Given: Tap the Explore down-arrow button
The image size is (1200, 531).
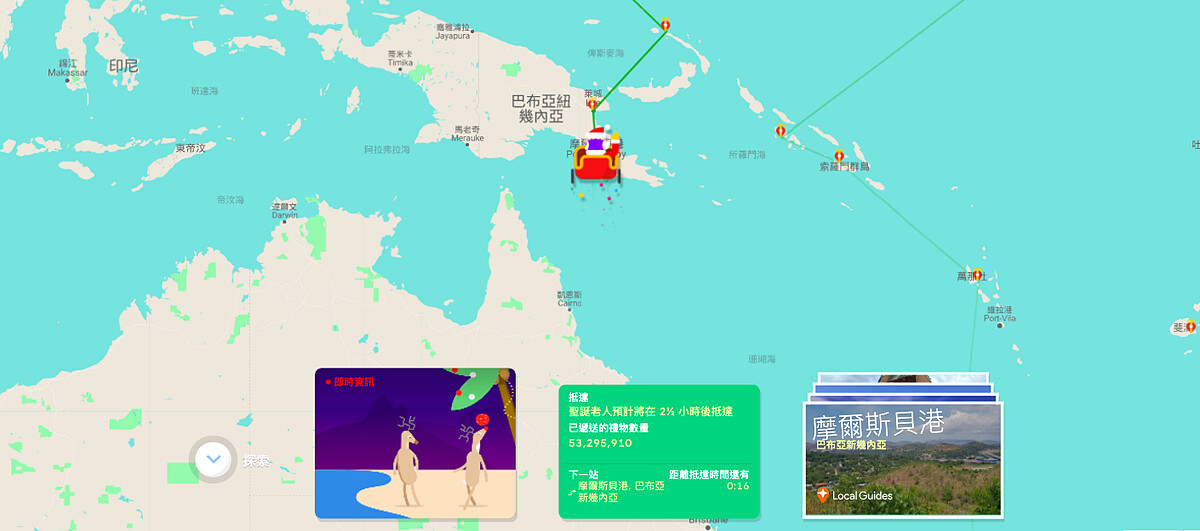Looking at the screenshot, I should [212, 459].
